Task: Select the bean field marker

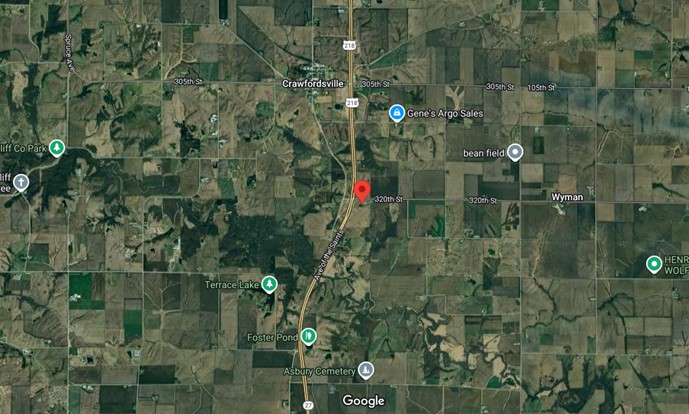Action: pyautogui.click(x=515, y=152)
